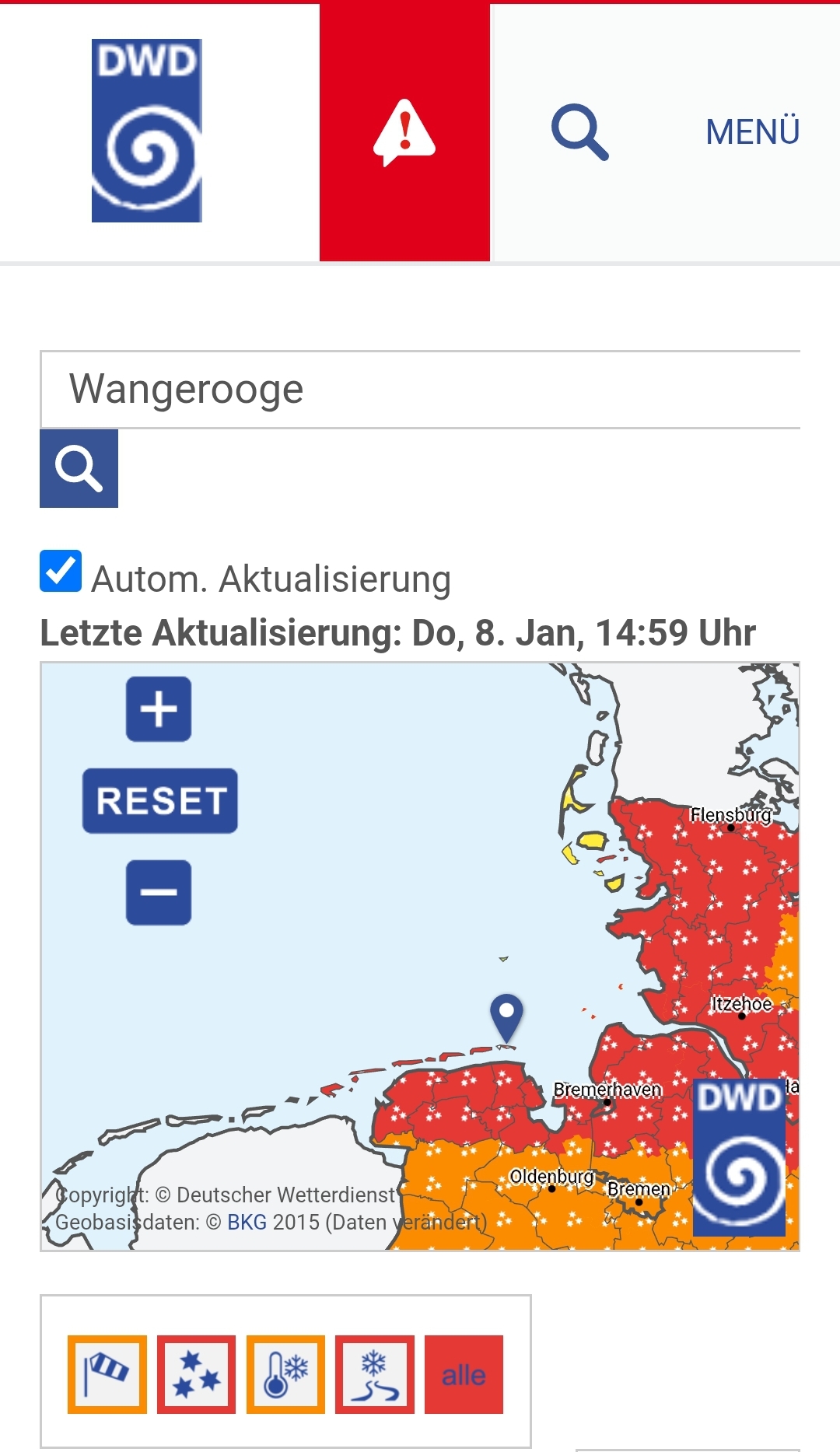Open the weather warnings alert icon

pyautogui.click(x=404, y=132)
